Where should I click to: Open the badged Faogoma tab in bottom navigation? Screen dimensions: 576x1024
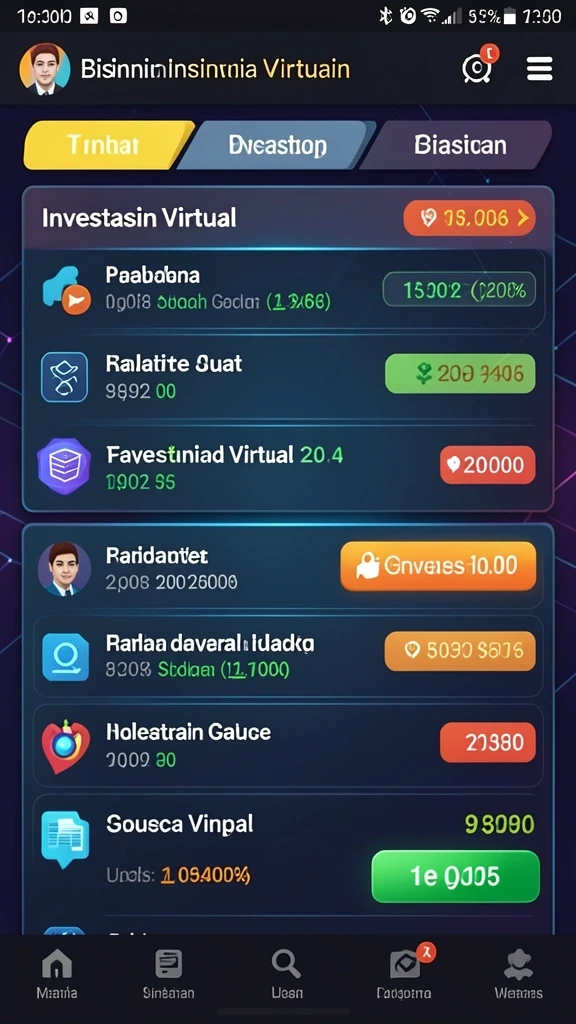[404, 973]
